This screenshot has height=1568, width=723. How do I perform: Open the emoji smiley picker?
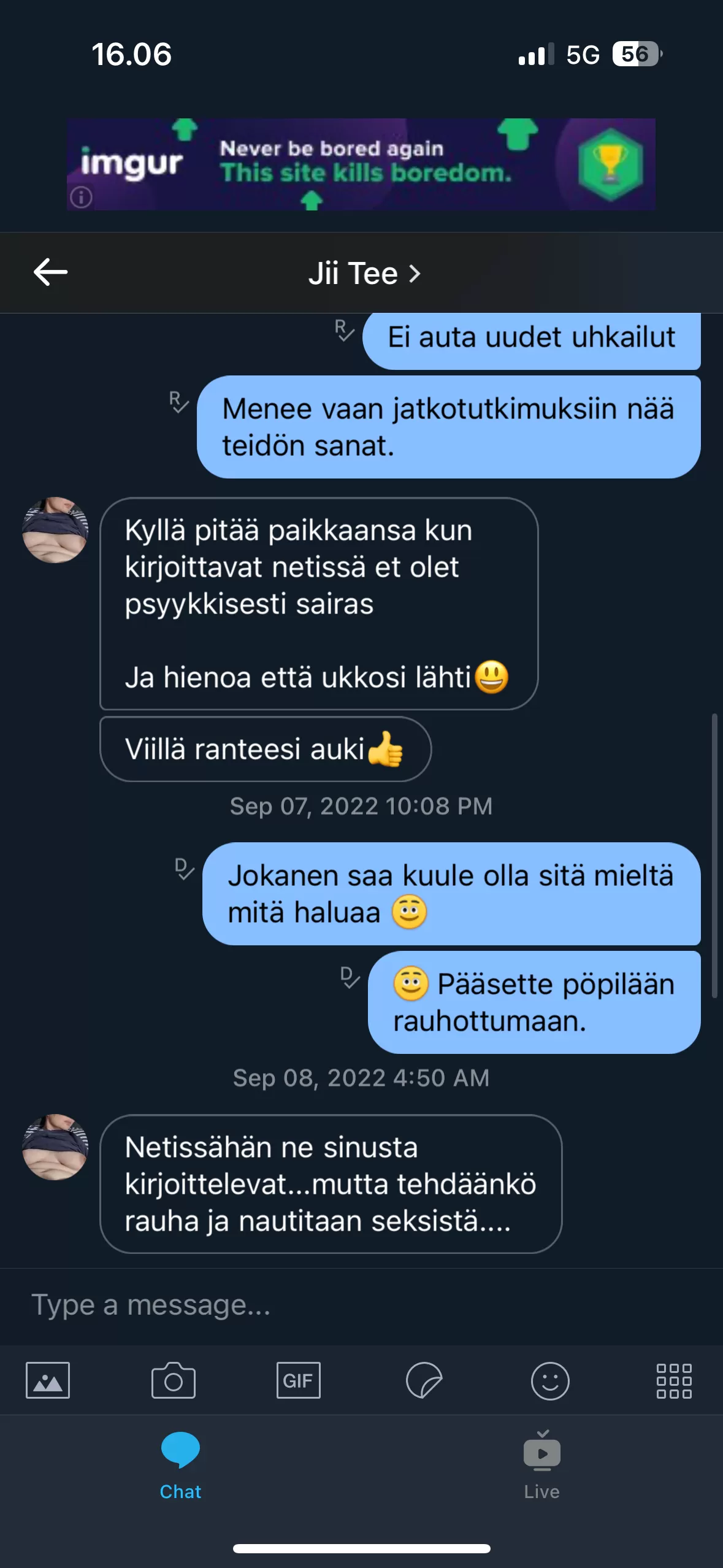(x=550, y=1380)
